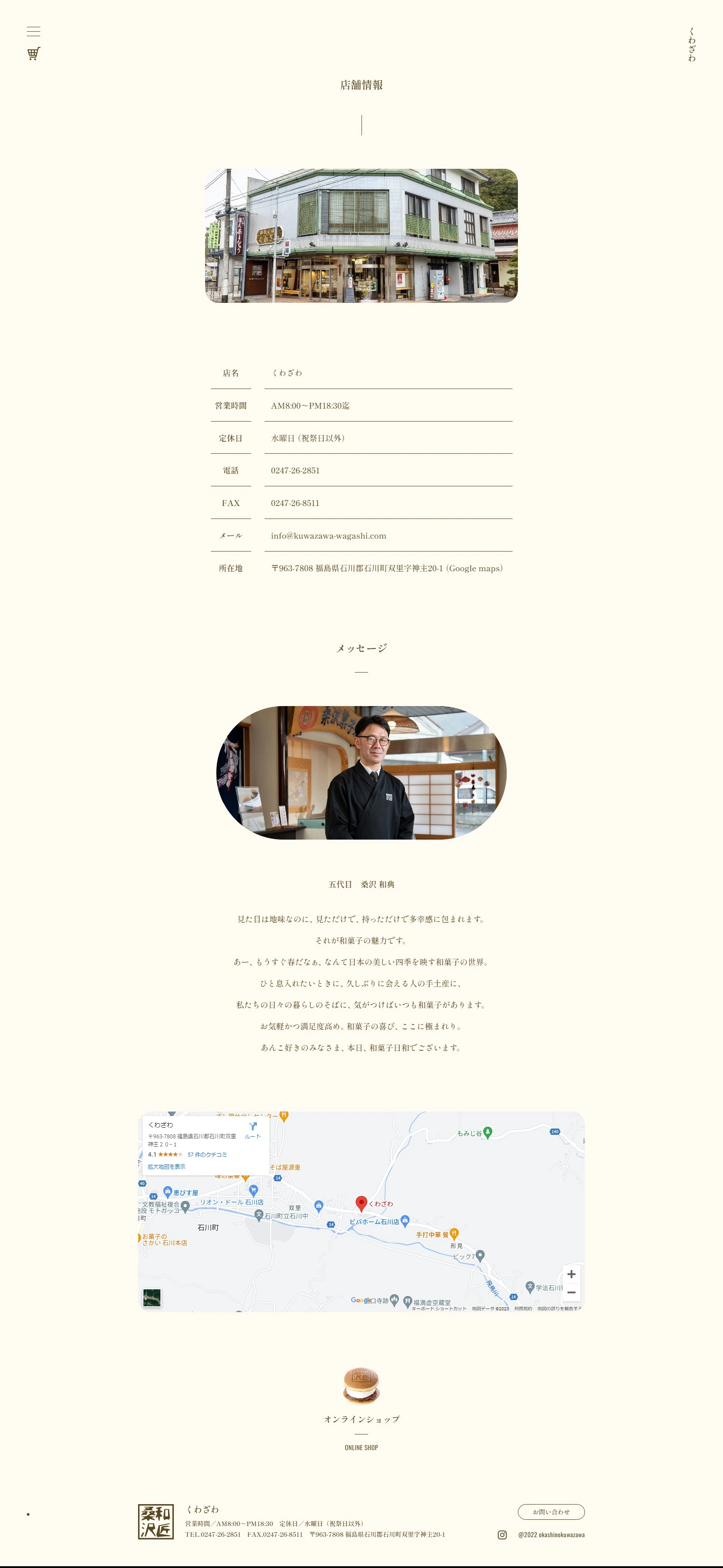The height and width of the screenshot is (1568, 723).
Task: Zoom in on the map
Action: [x=571, y=1274]
